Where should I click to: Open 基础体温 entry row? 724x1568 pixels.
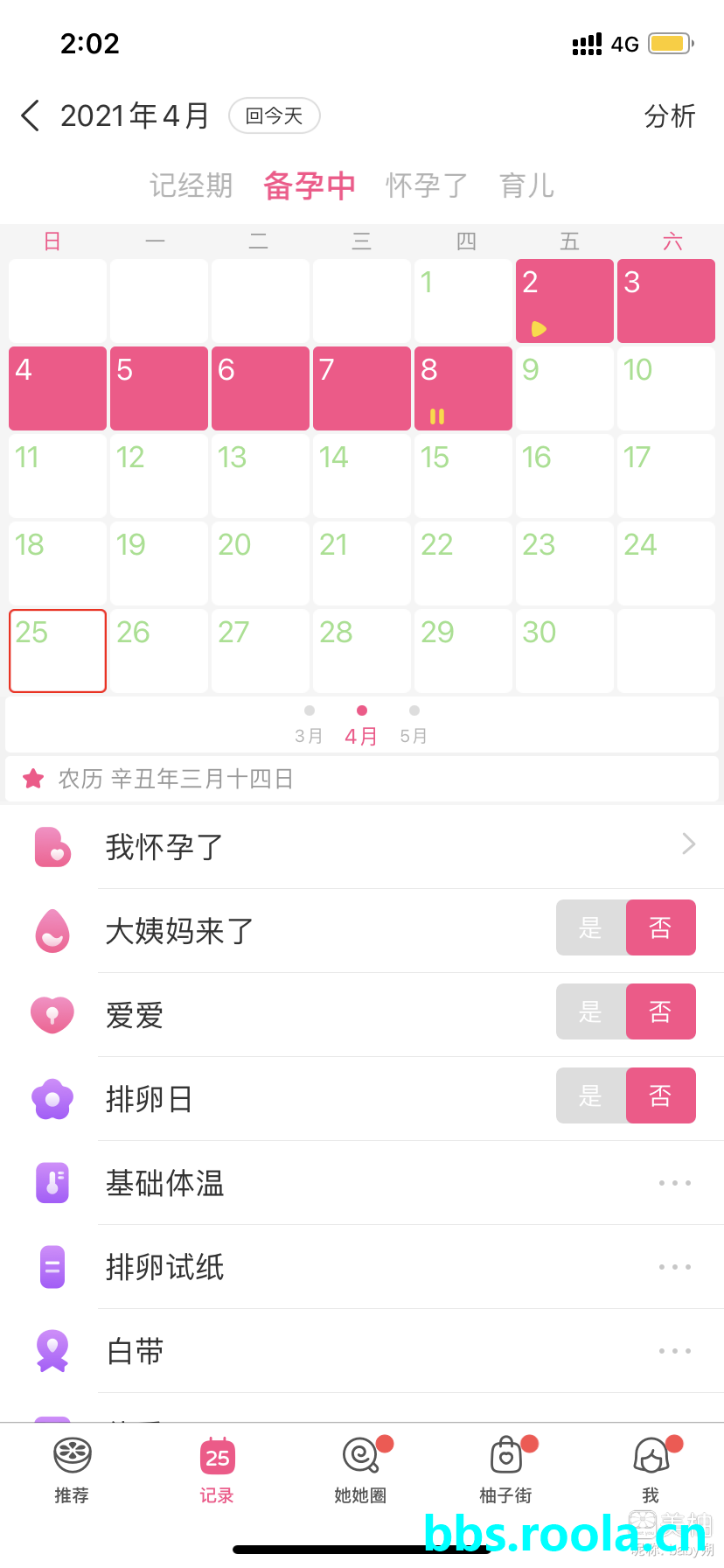click(362, 1183)
